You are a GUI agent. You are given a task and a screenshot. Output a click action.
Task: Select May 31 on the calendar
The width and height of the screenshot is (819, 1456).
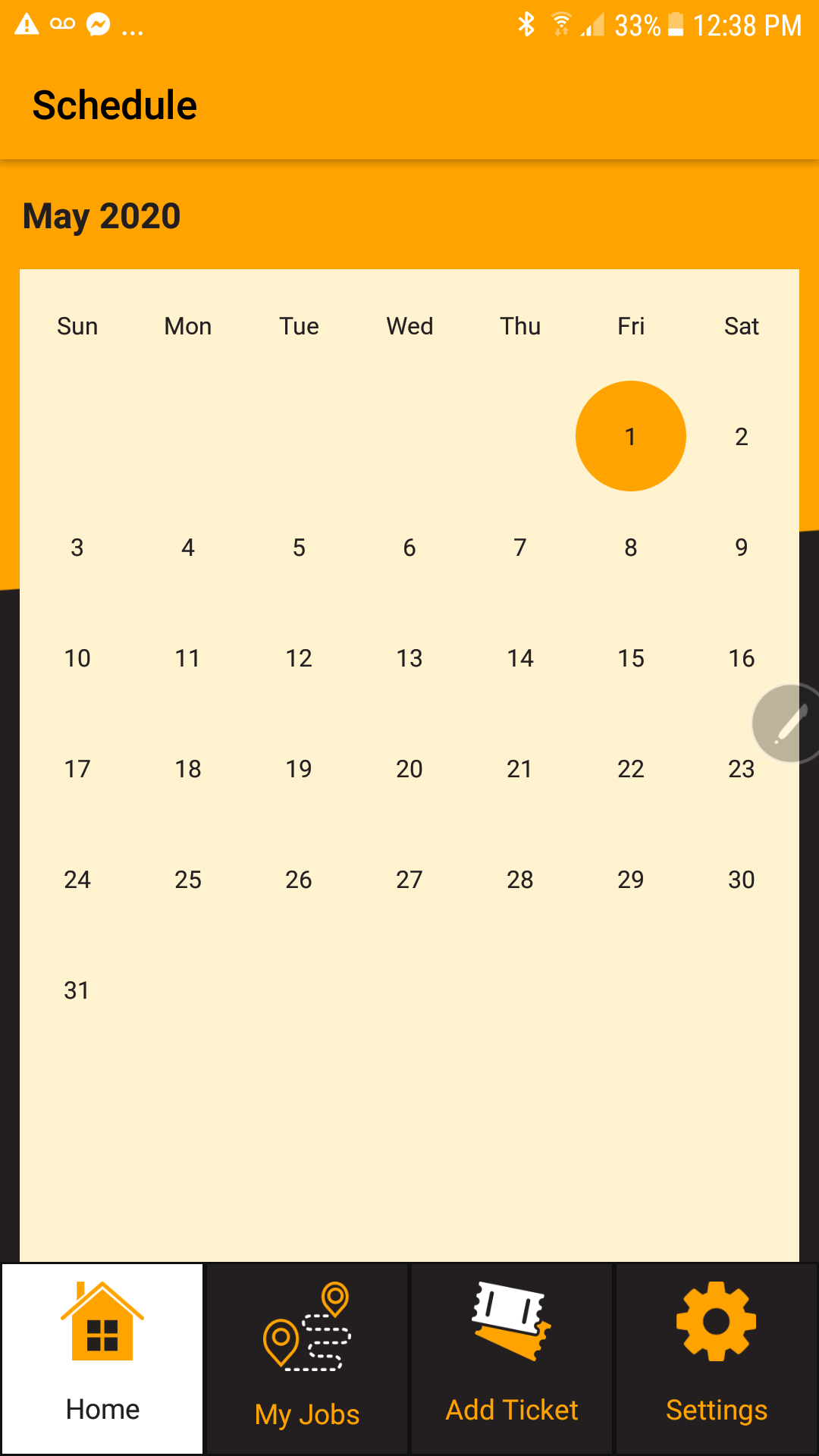pyautogui.click(x=77, y=990)
